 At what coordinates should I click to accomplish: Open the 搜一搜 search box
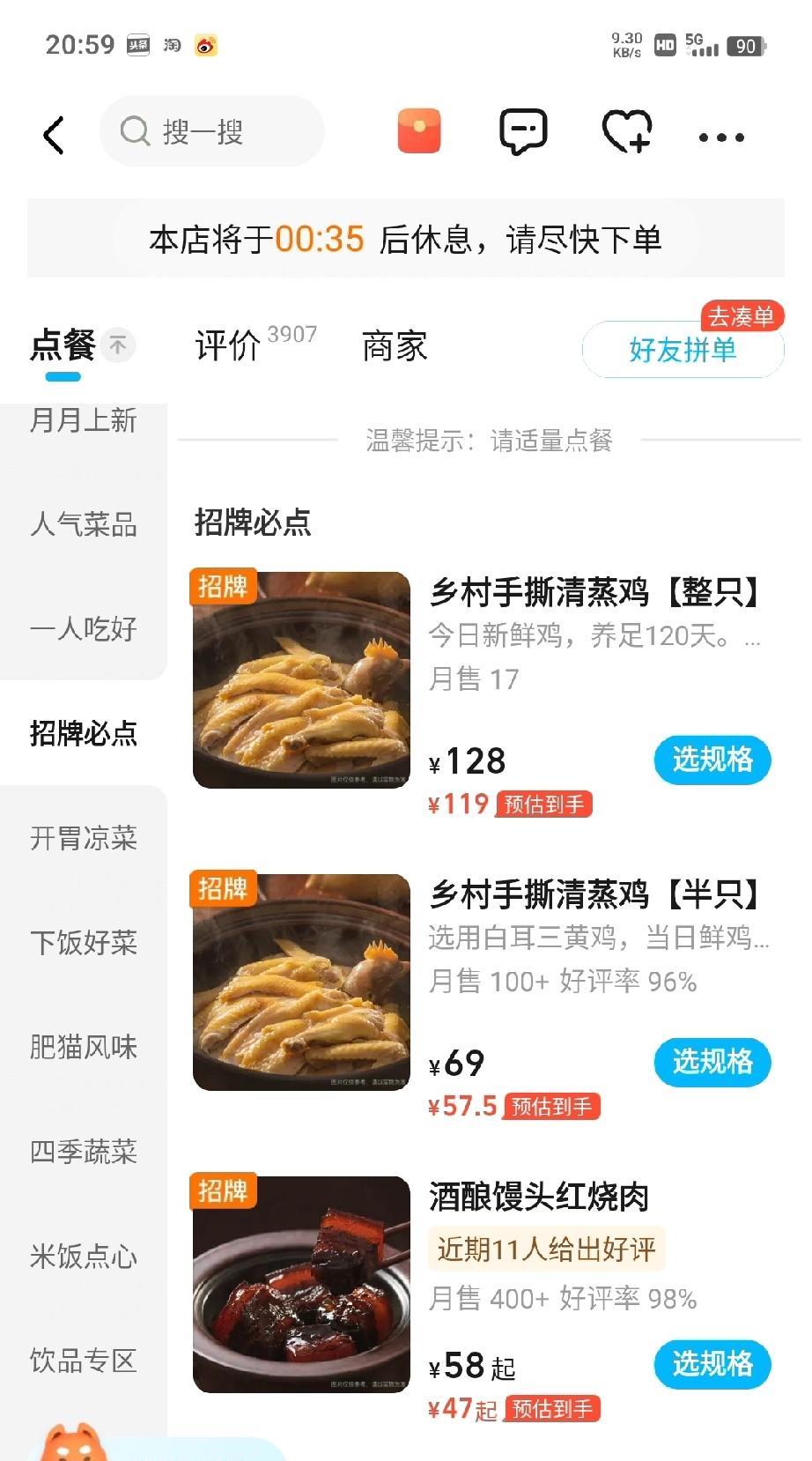pos(211,132)
